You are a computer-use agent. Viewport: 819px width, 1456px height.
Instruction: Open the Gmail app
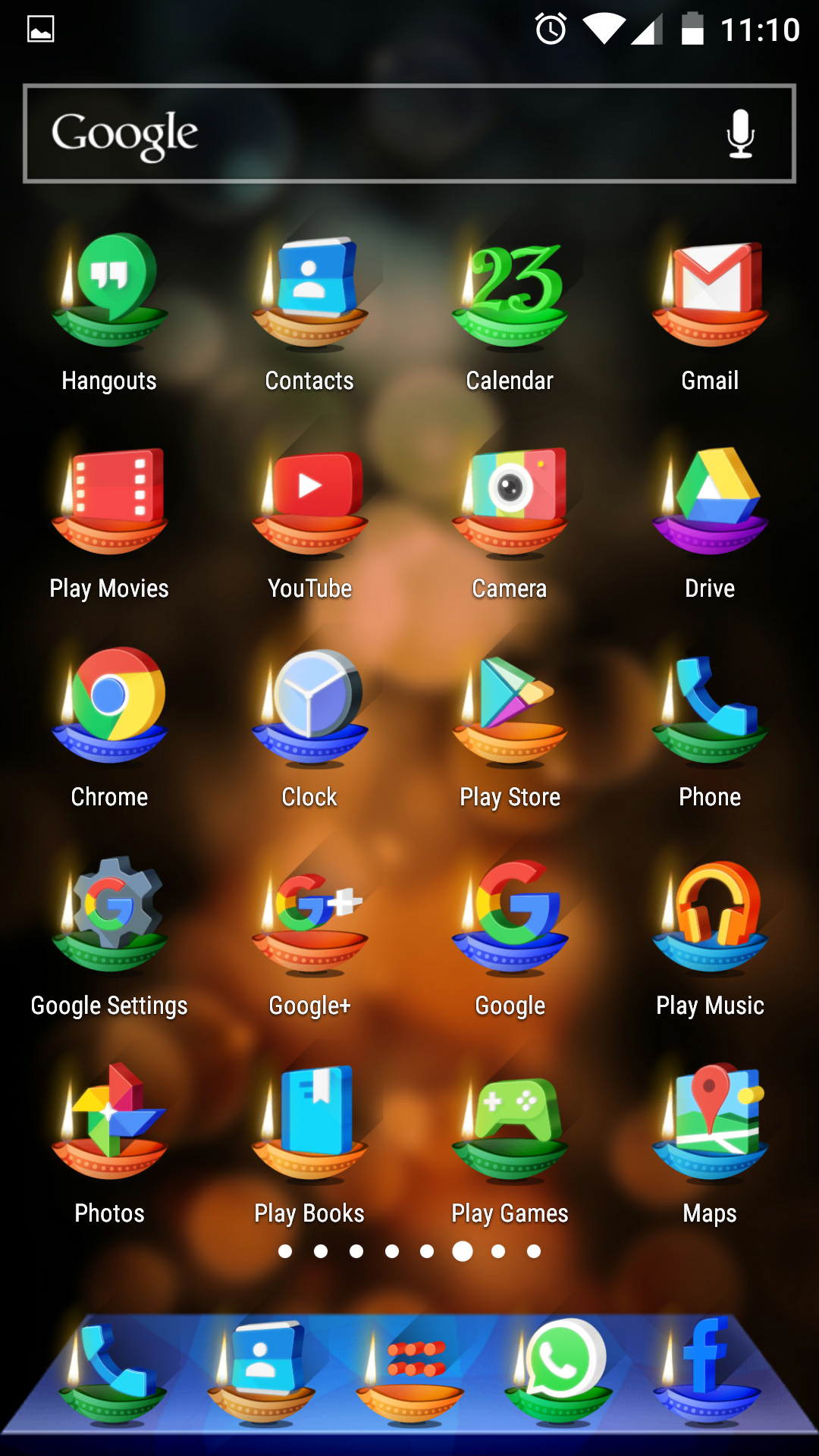pyautogui.click(x=709, y=296)
